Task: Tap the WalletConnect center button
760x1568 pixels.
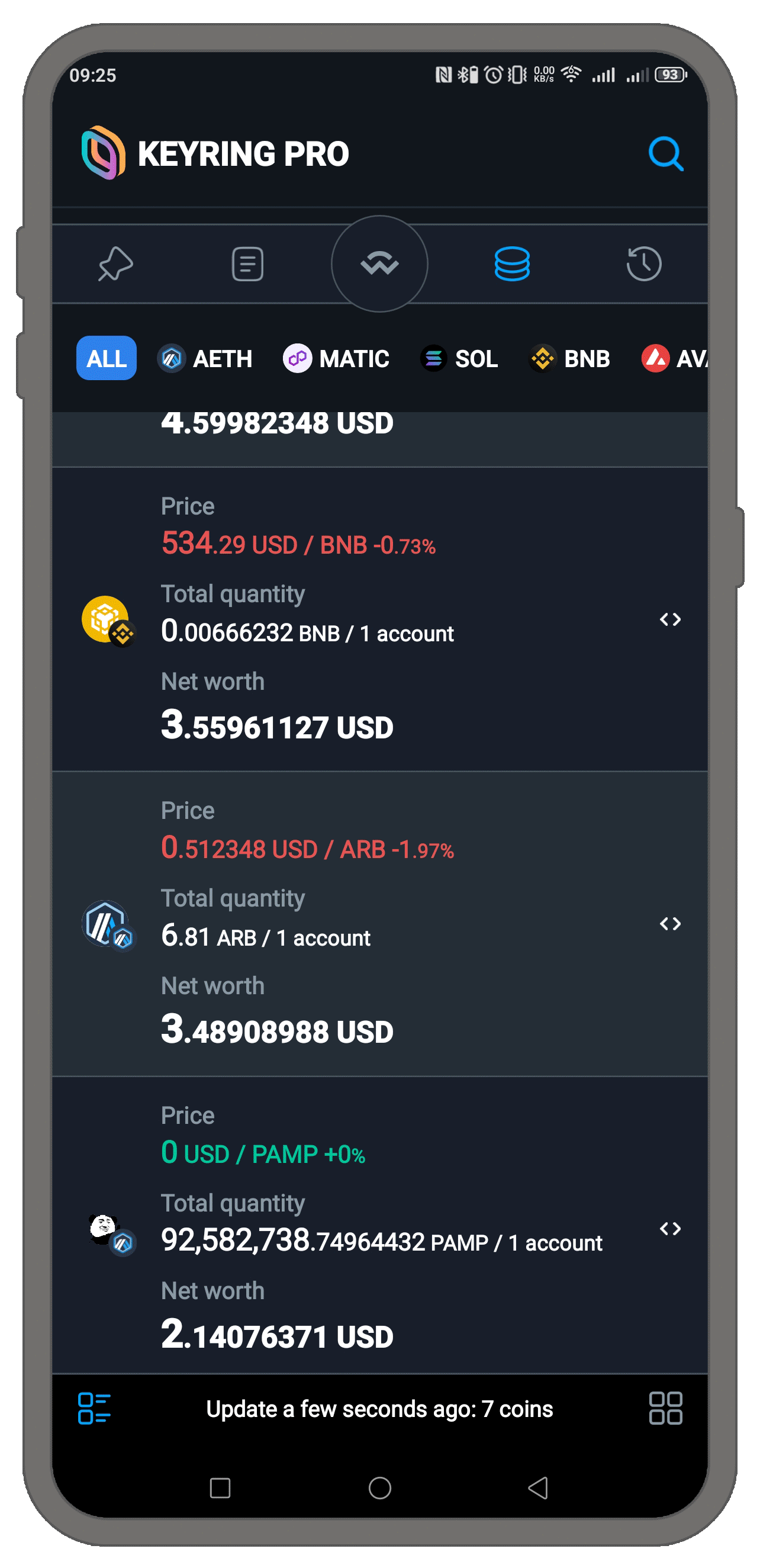Action: tap(379, 264)
